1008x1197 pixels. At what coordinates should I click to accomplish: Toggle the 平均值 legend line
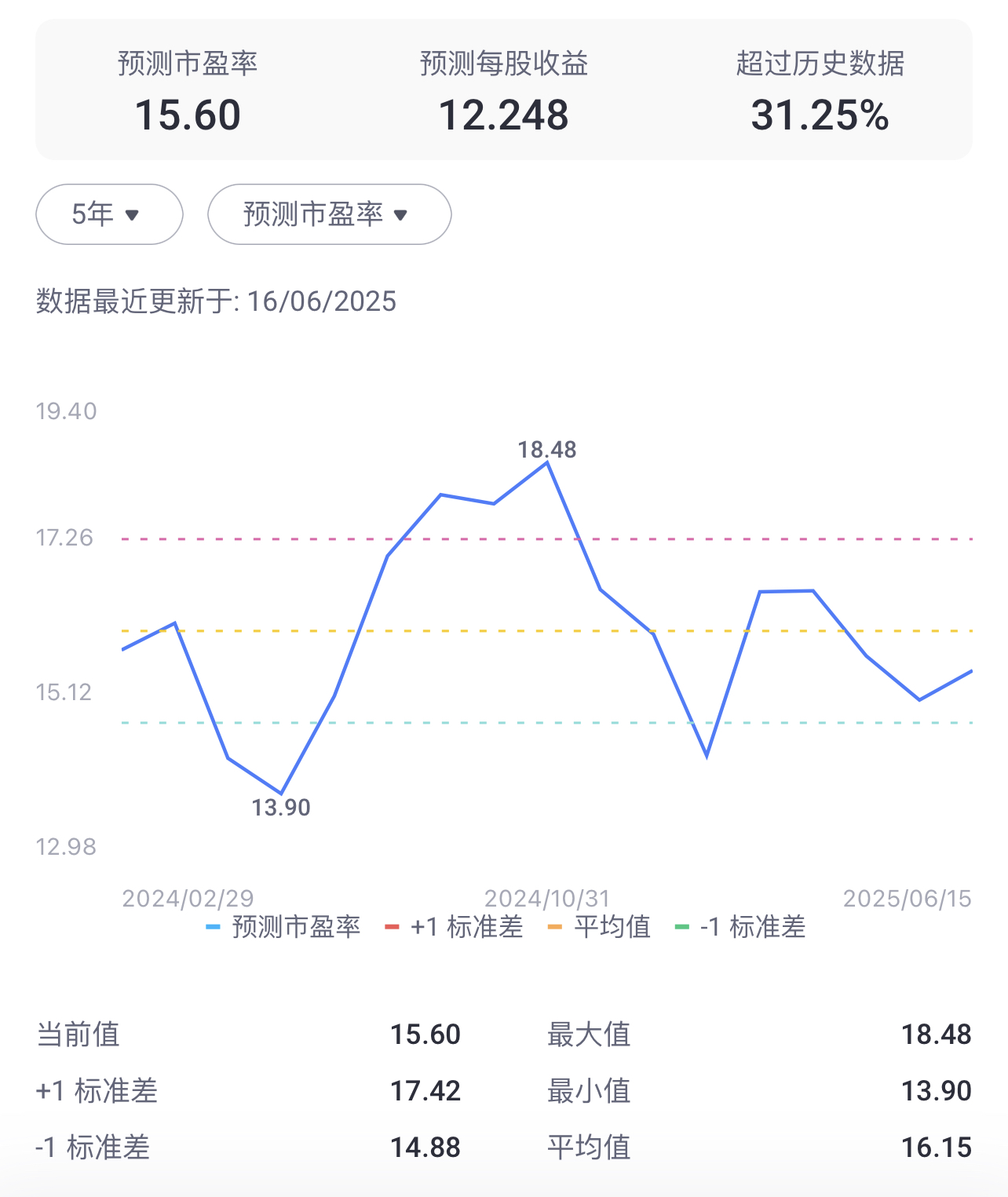(601, 927)
